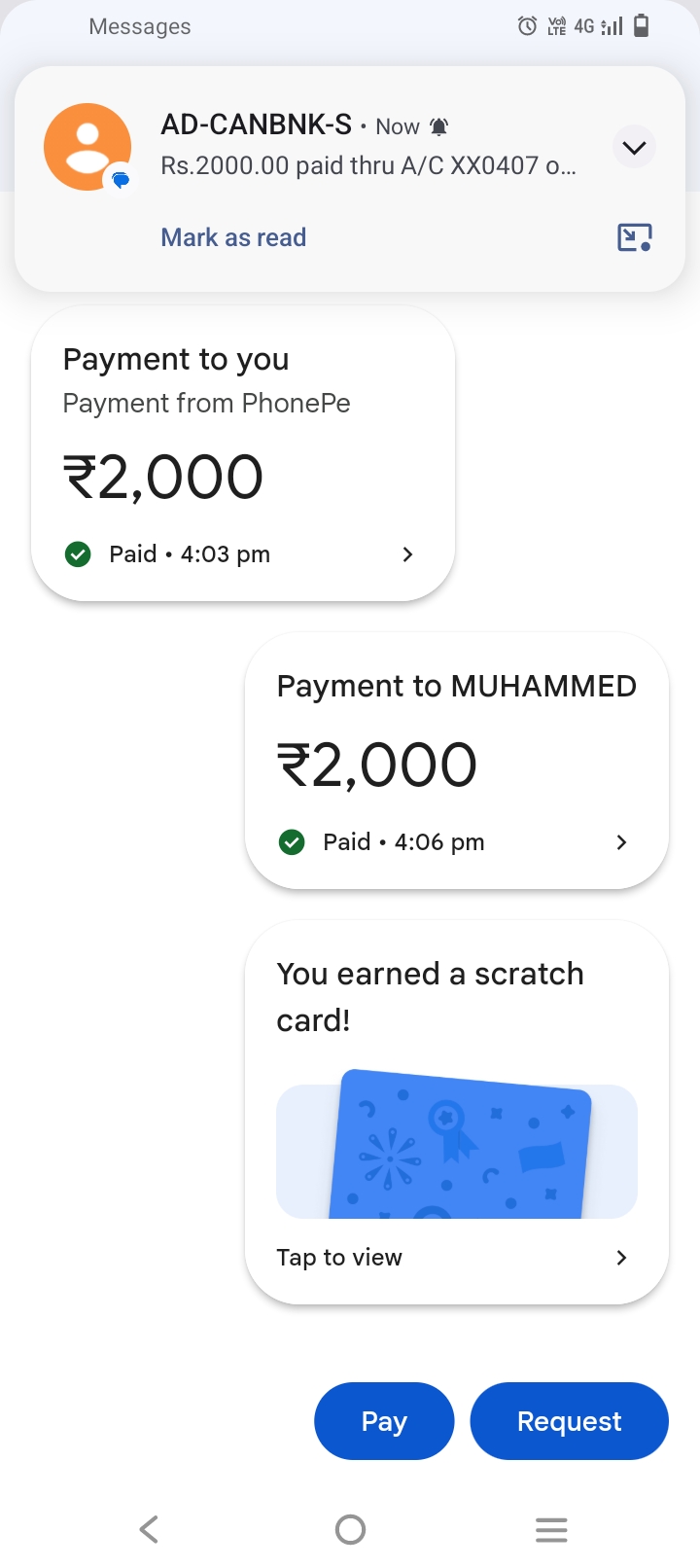Tap the Pay button

384,1421
